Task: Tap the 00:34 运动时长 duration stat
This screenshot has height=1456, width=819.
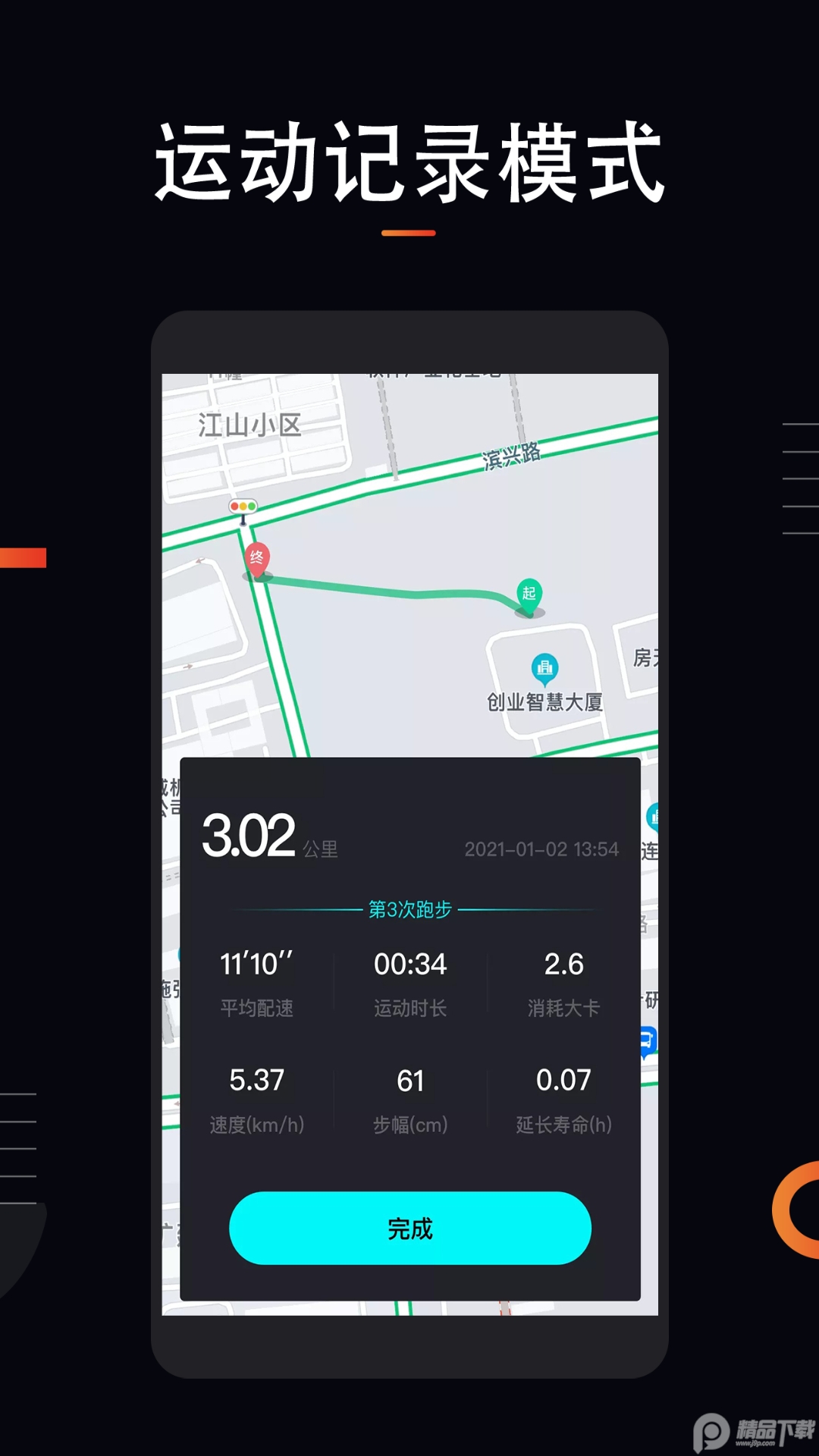Action: (x=409, y=964)
